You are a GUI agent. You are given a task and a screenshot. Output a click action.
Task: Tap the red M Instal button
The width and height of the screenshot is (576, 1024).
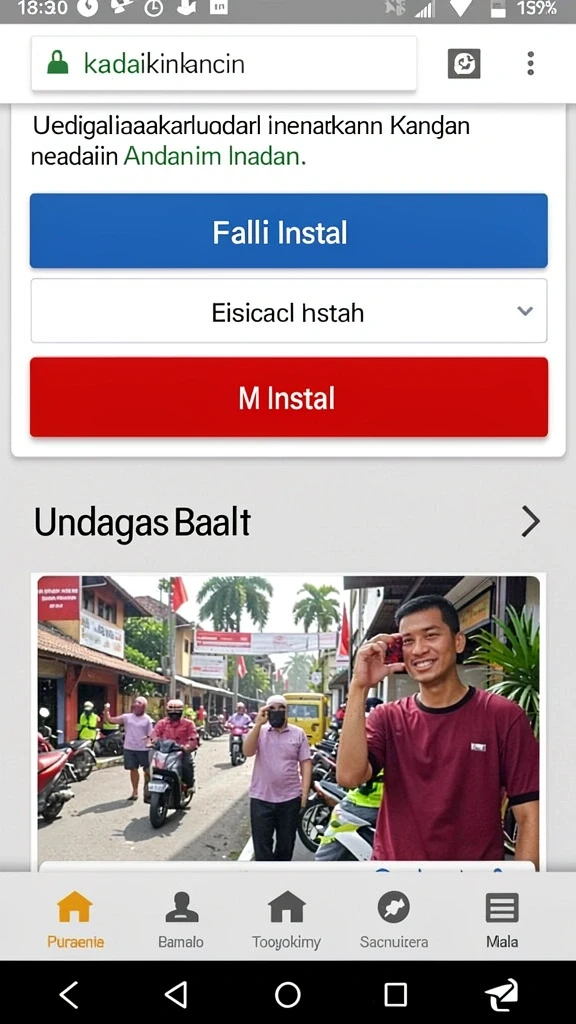click(x=289, y=397)
